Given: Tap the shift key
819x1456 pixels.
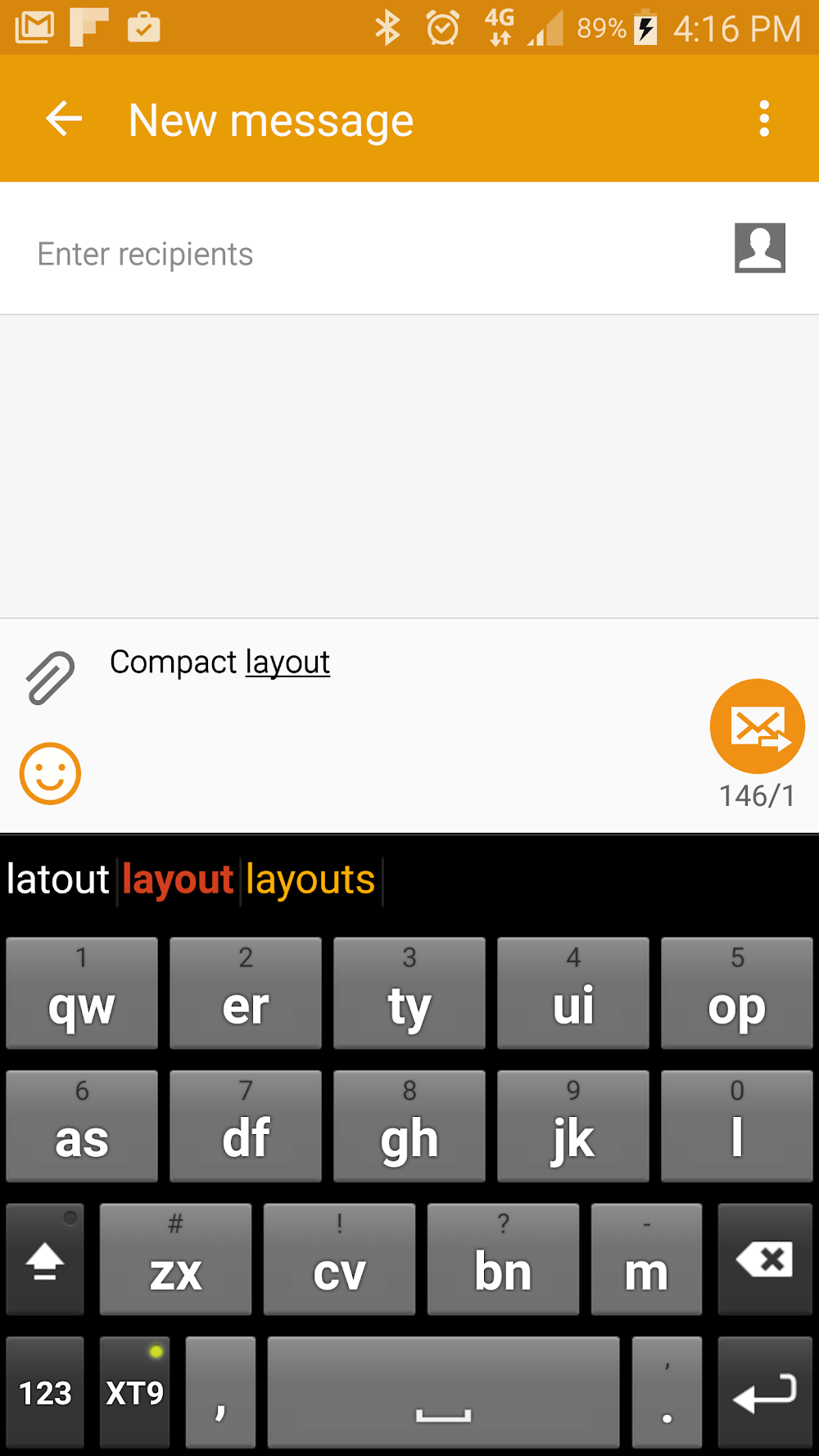Looking at the screenshot, I should point(45,1259).
